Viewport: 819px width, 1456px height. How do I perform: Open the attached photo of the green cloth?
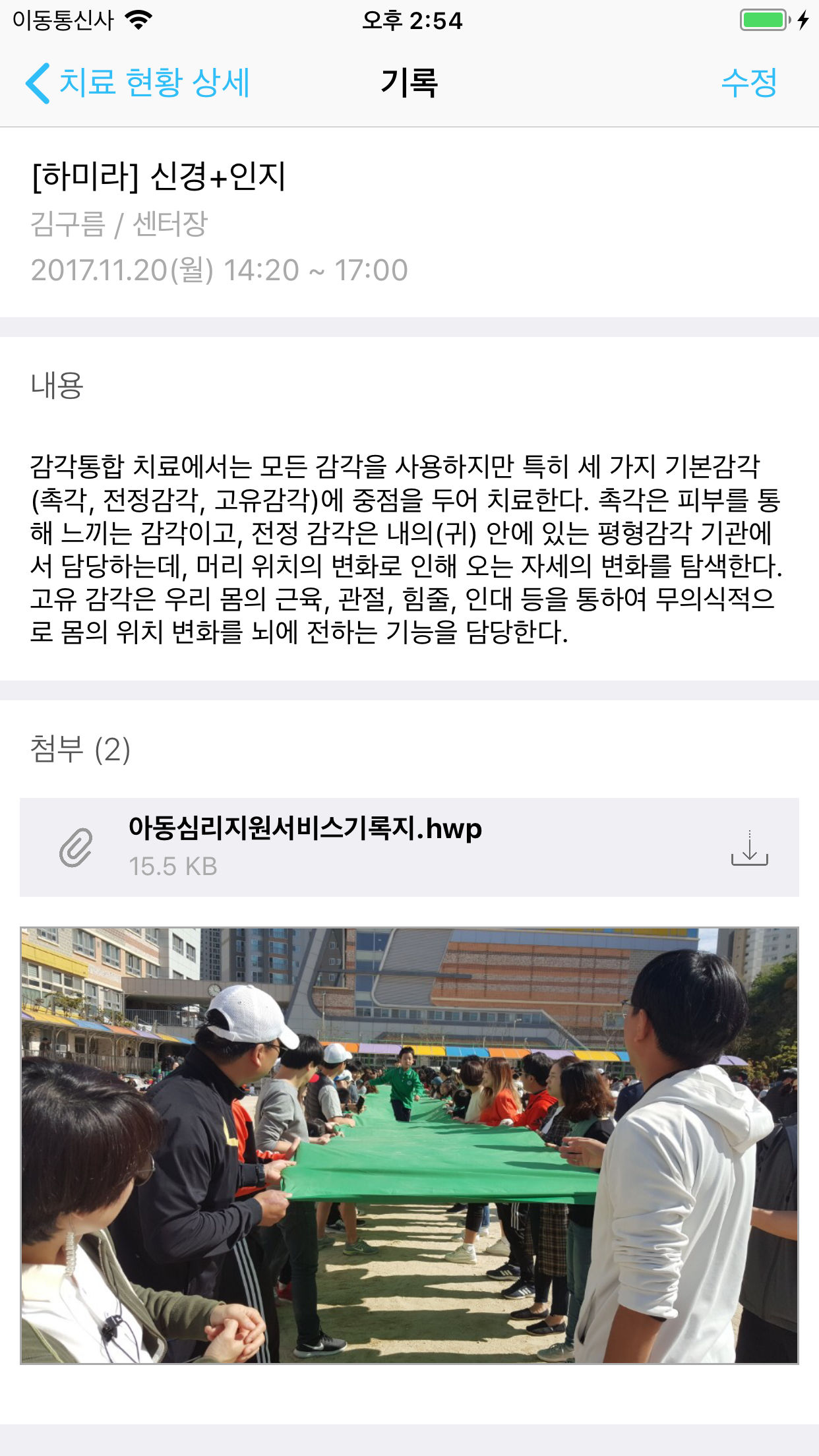tap(409, 1145)
